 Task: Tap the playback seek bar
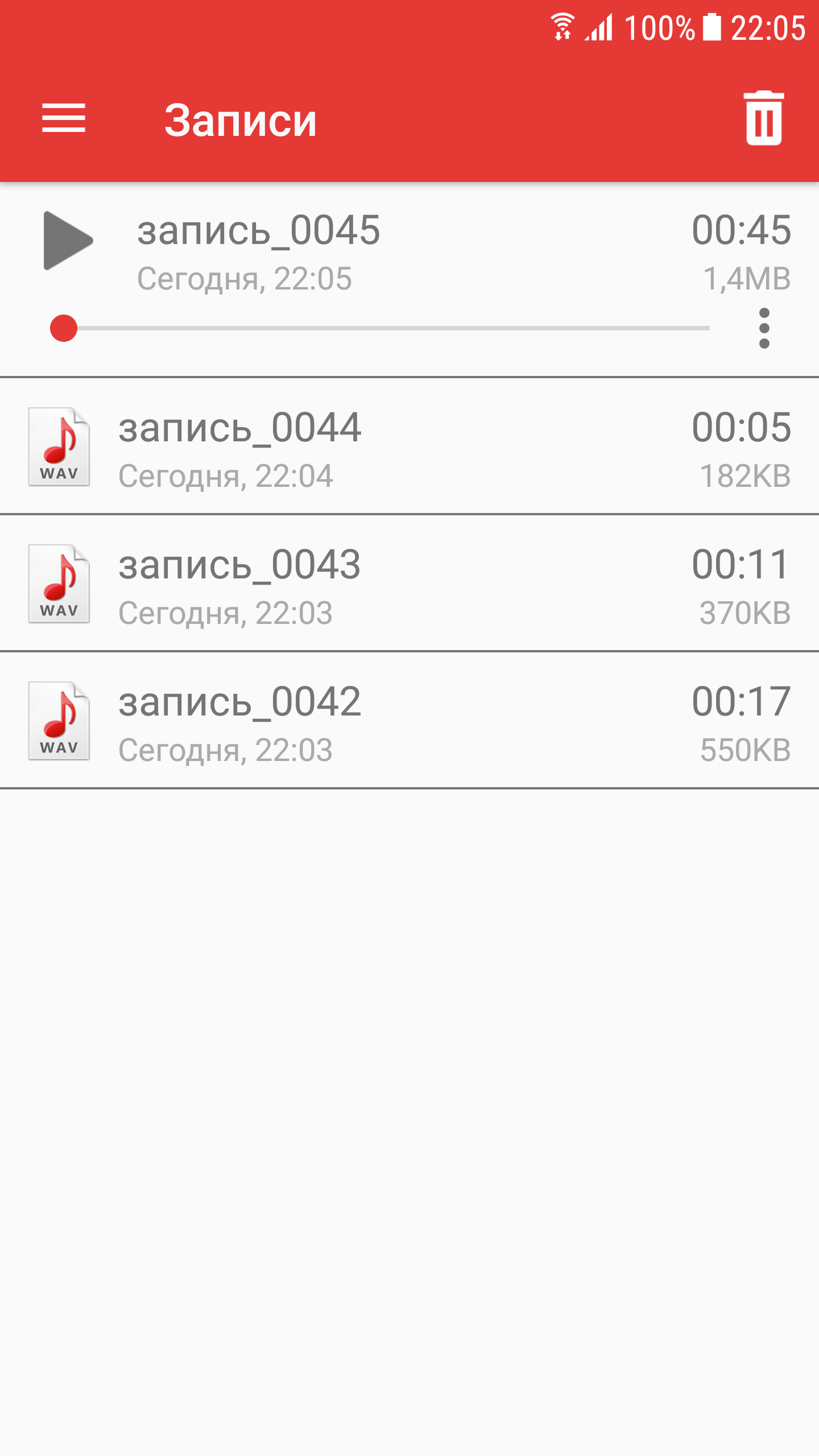click(380, 328)
